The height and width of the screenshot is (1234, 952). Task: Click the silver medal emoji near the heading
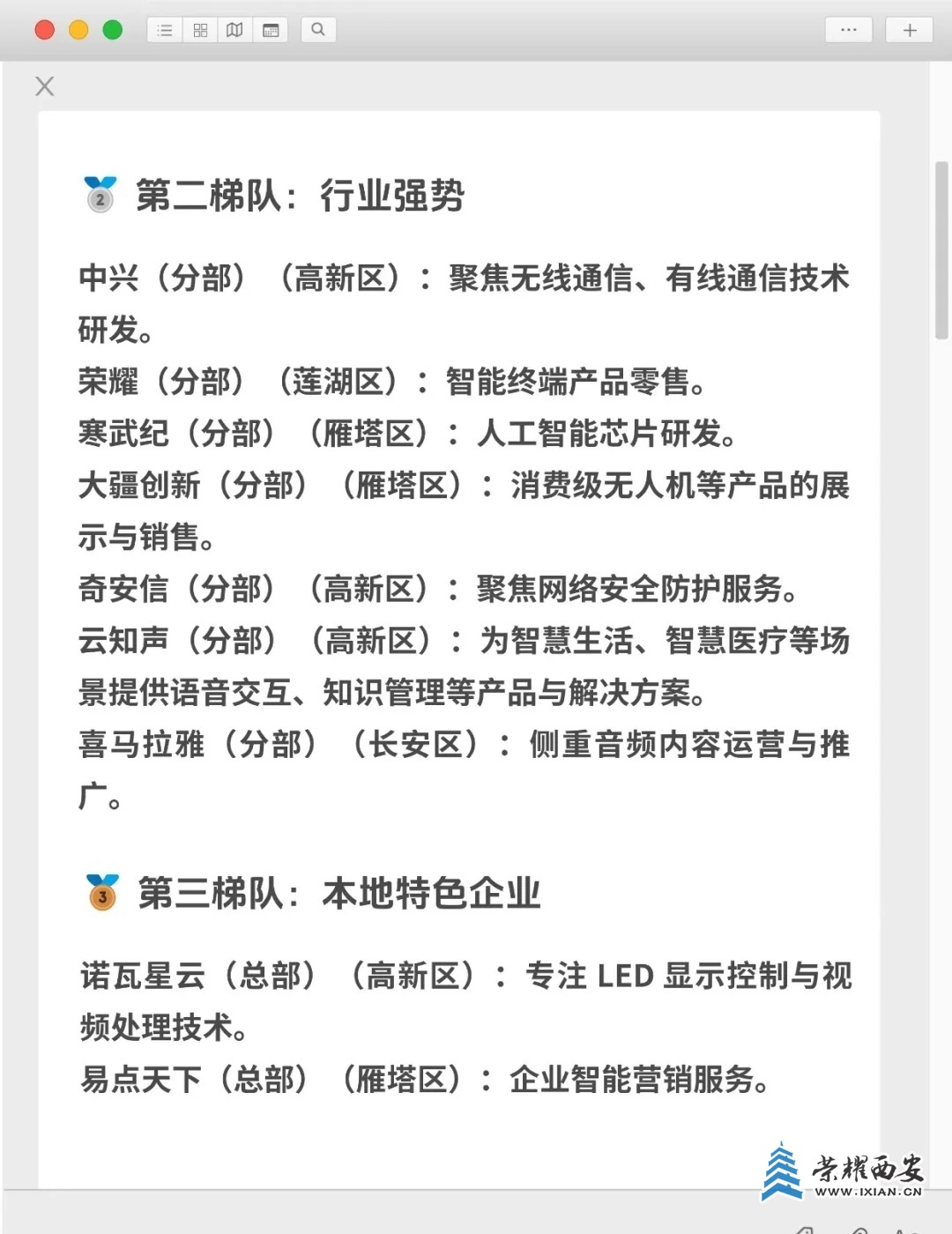tap(100, 196)
